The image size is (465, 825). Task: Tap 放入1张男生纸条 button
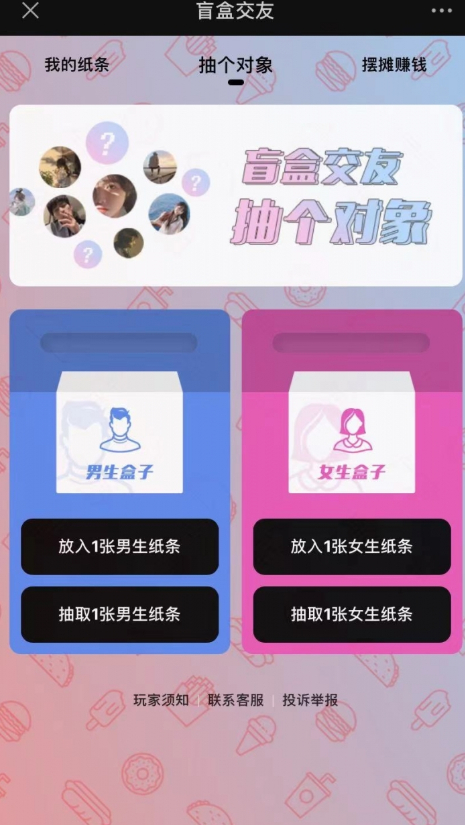pos(120,547)
